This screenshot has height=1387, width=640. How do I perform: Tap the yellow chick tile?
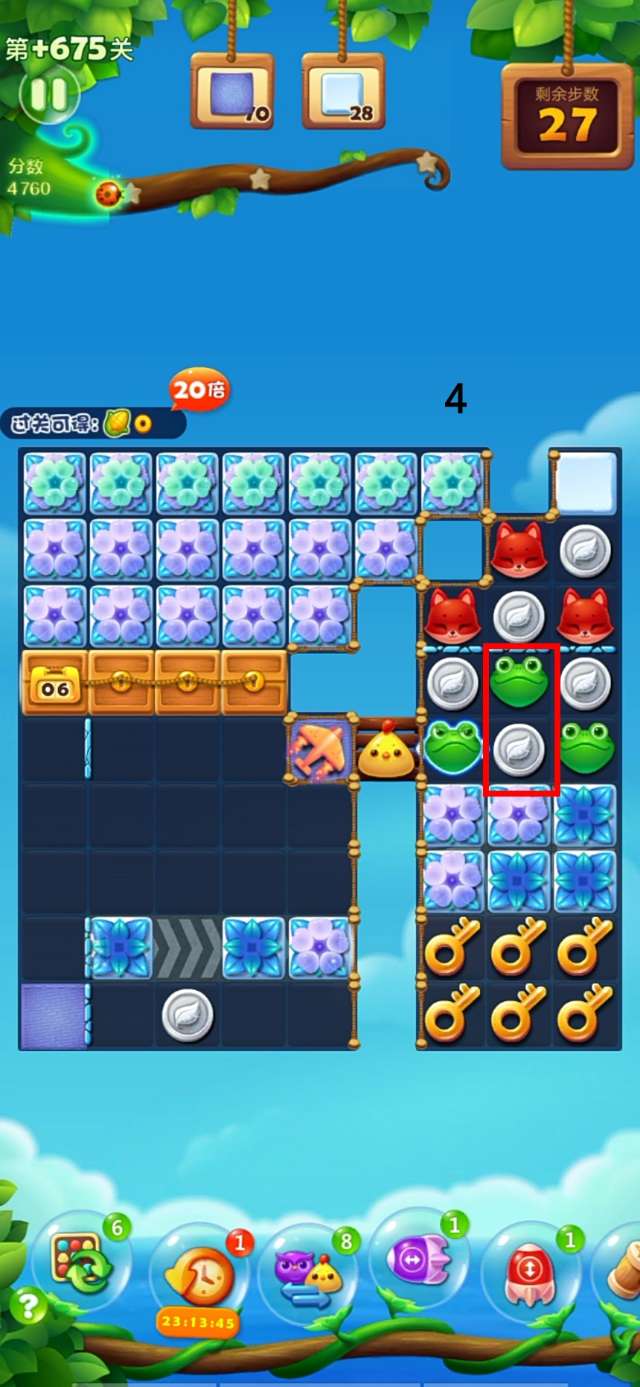point(386,752)
